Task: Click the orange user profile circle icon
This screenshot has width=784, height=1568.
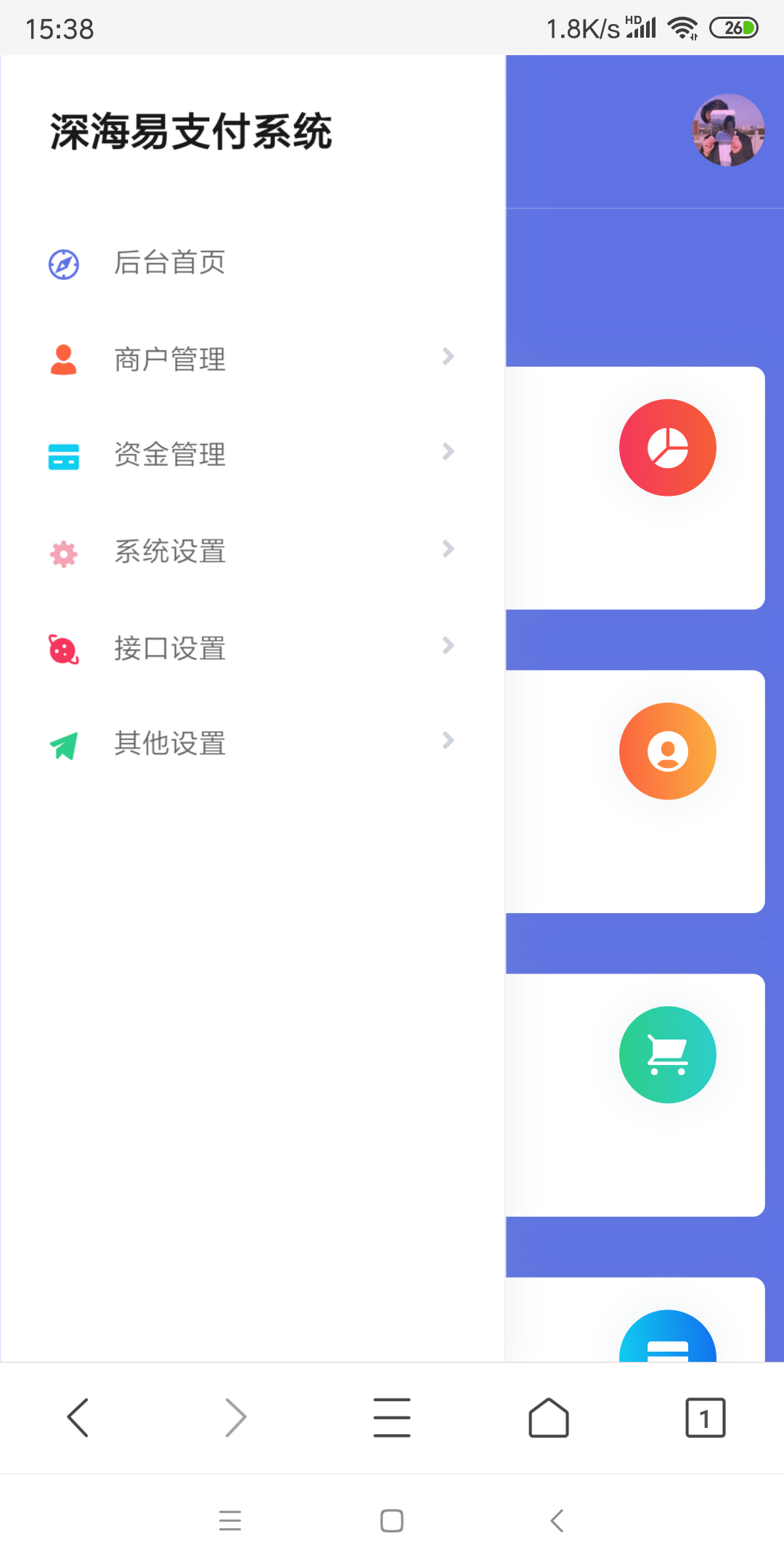Action: 667,751
